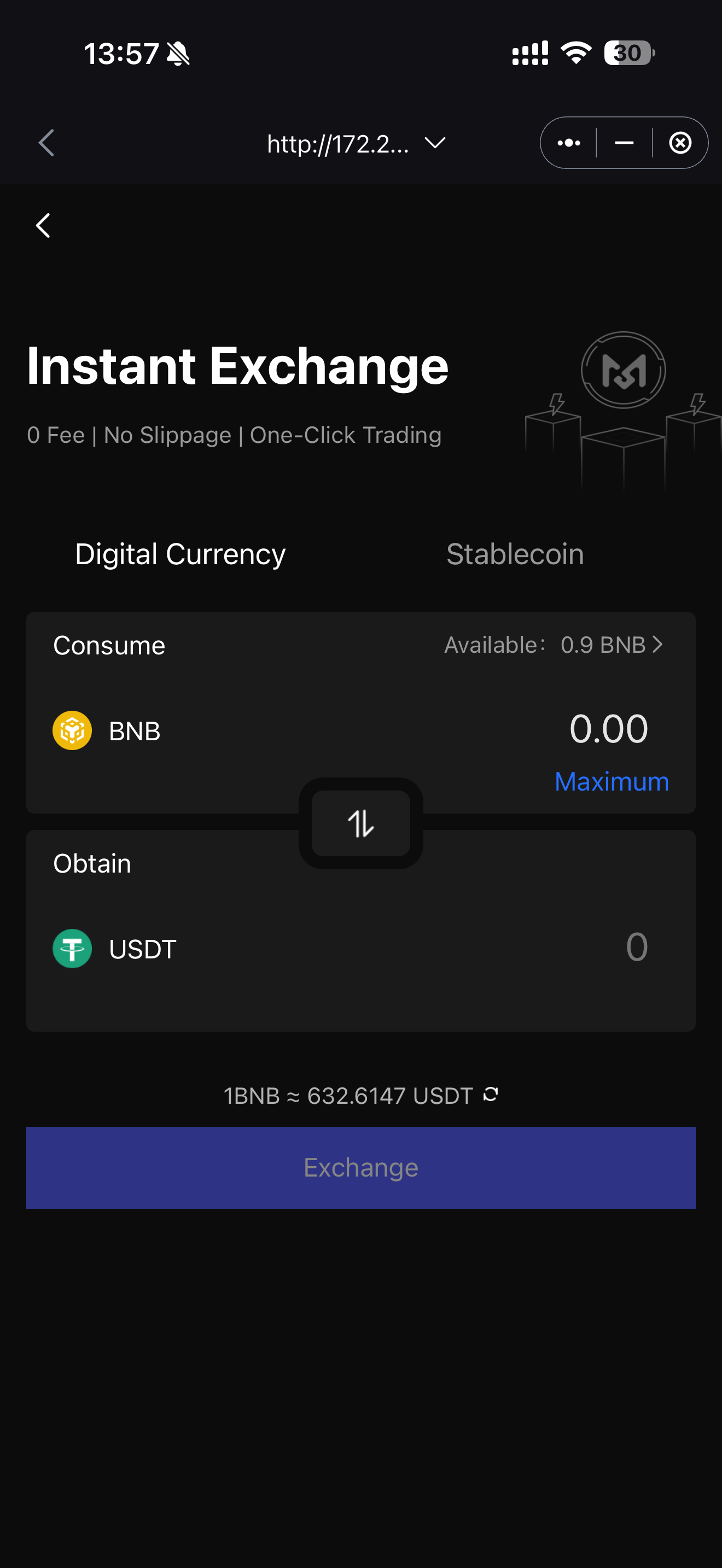The image size is (722, 1568).
Task: Click the swap direction arrows between Consume and Obtain
Action: [360, 823]
